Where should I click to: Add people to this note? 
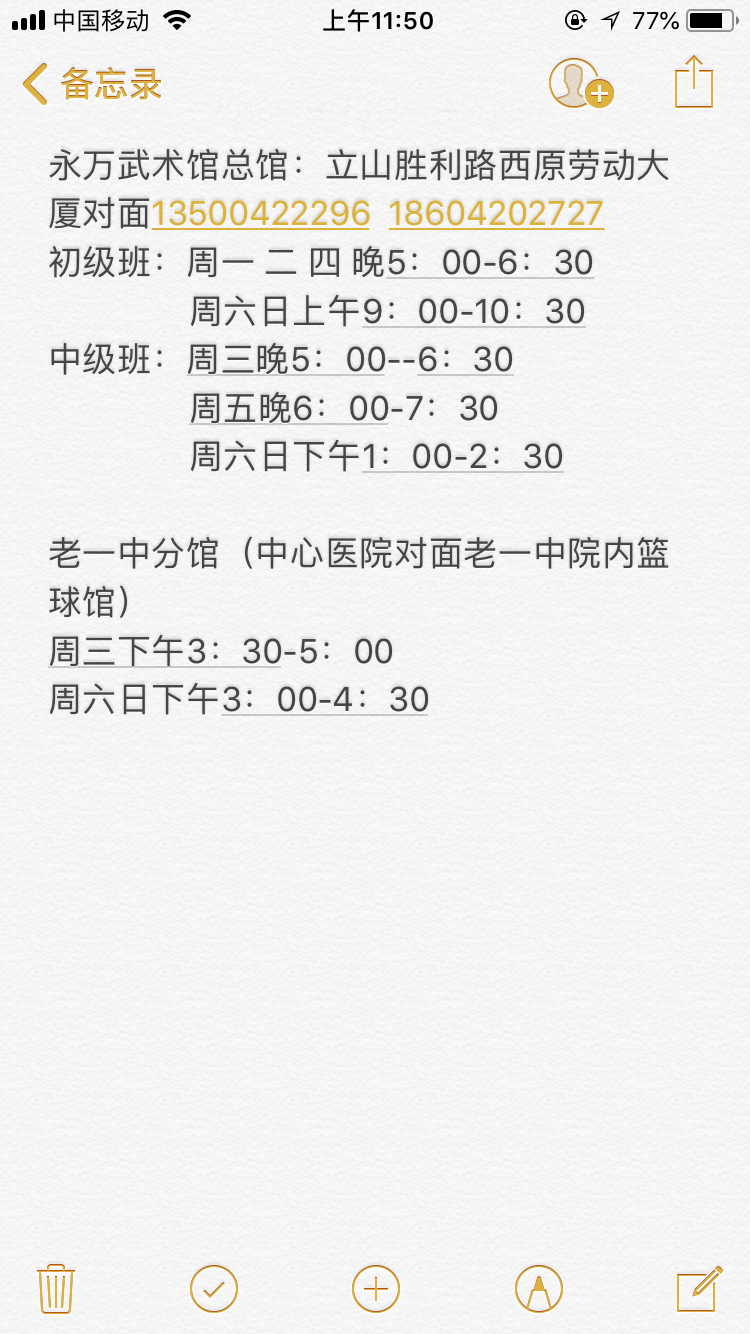point(579,84)
